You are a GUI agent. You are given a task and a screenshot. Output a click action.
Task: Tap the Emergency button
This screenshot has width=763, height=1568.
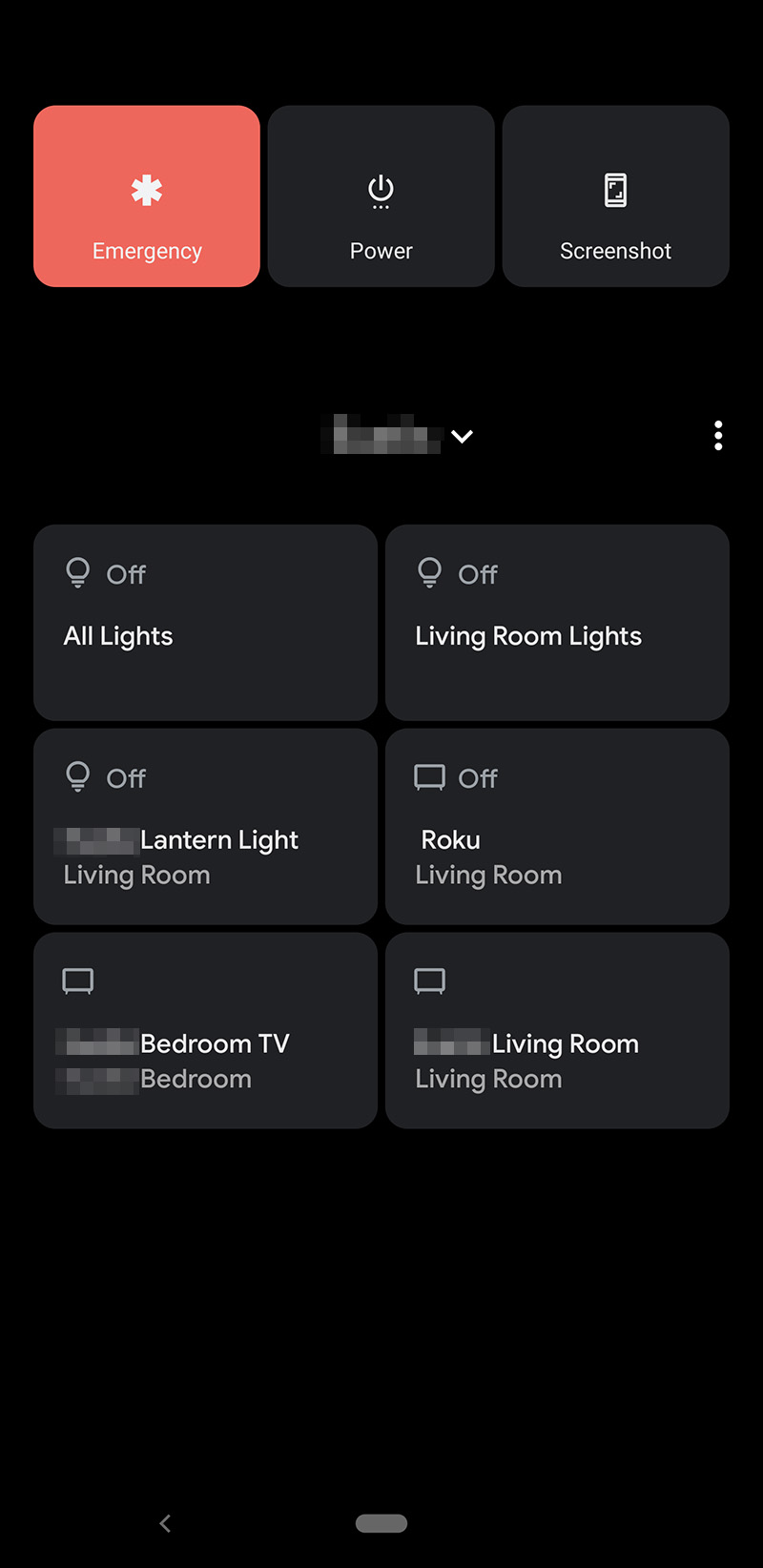coord(147,196)
